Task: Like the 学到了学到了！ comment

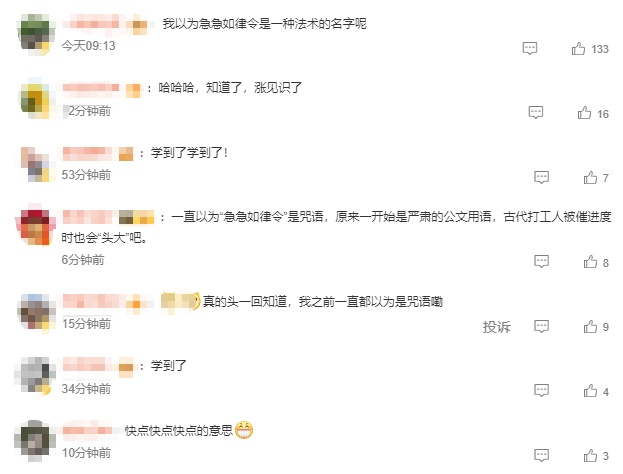Action: pyautogui.click(x=578, y=178)
